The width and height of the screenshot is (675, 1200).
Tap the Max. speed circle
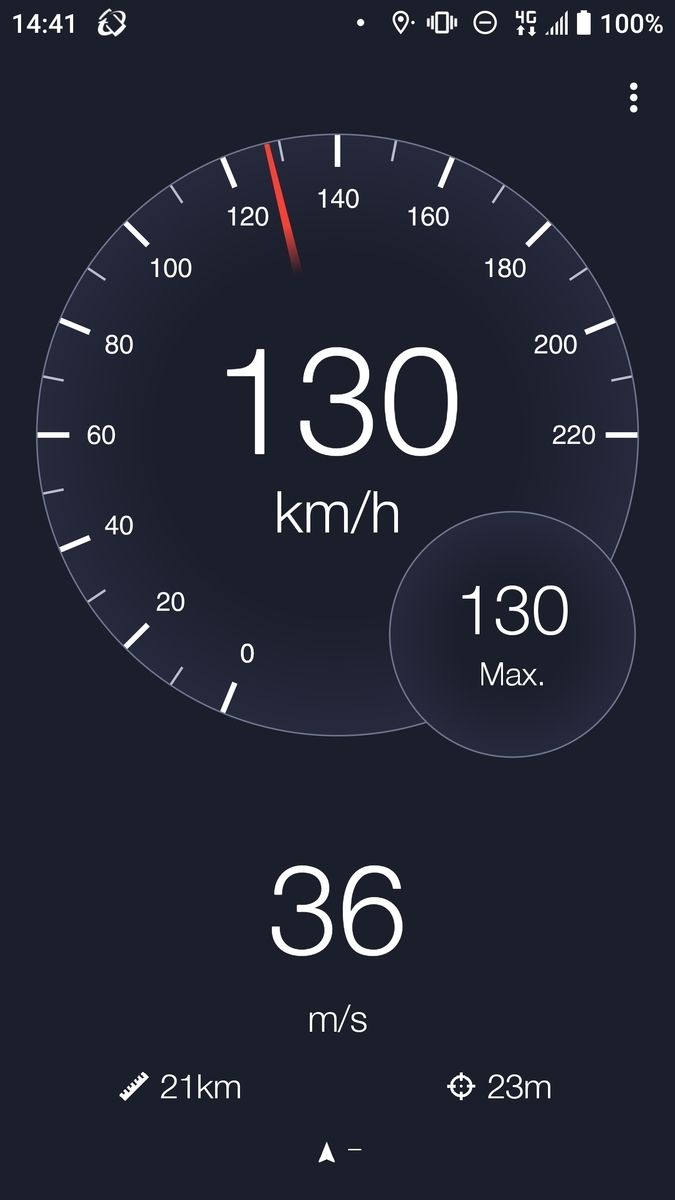(x=512, y=634)
